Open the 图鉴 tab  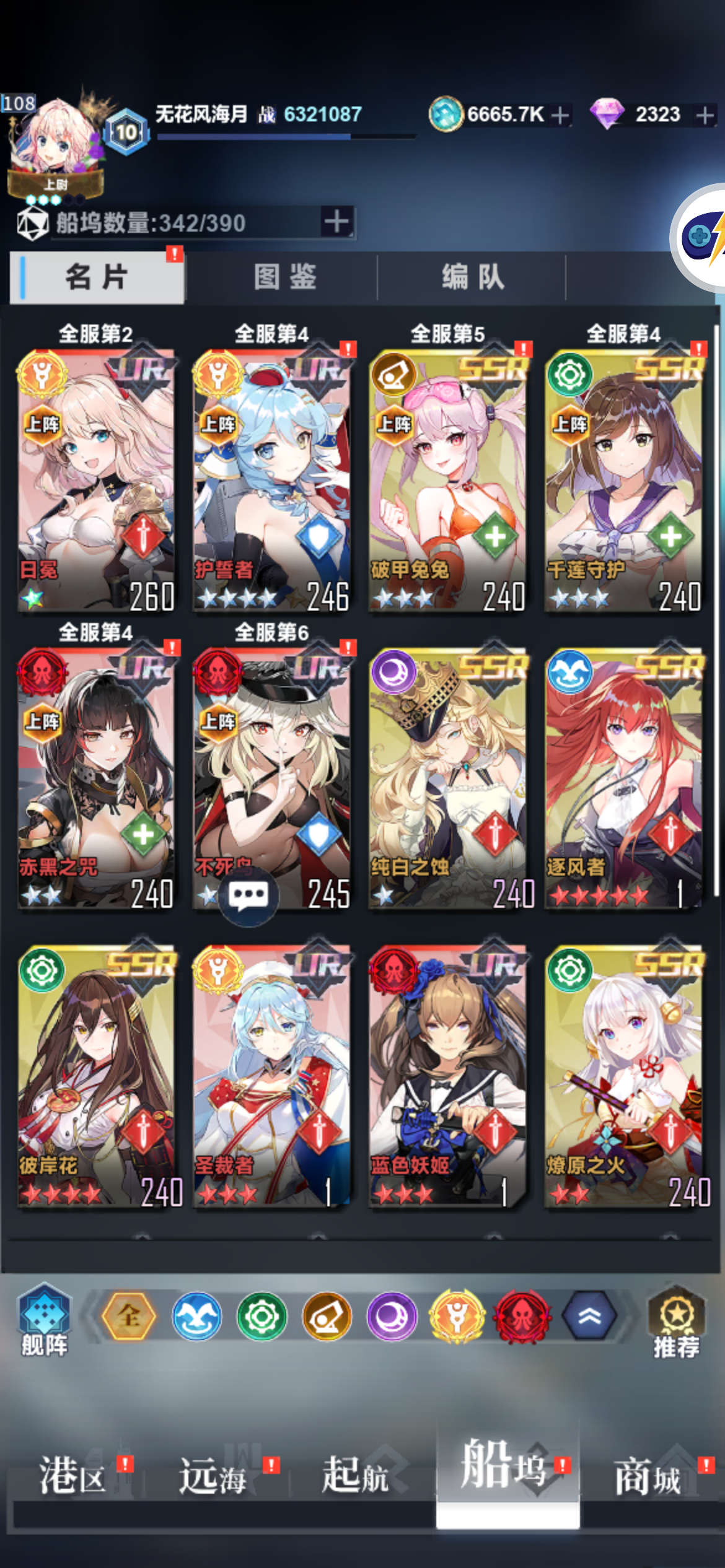[285, 277]
